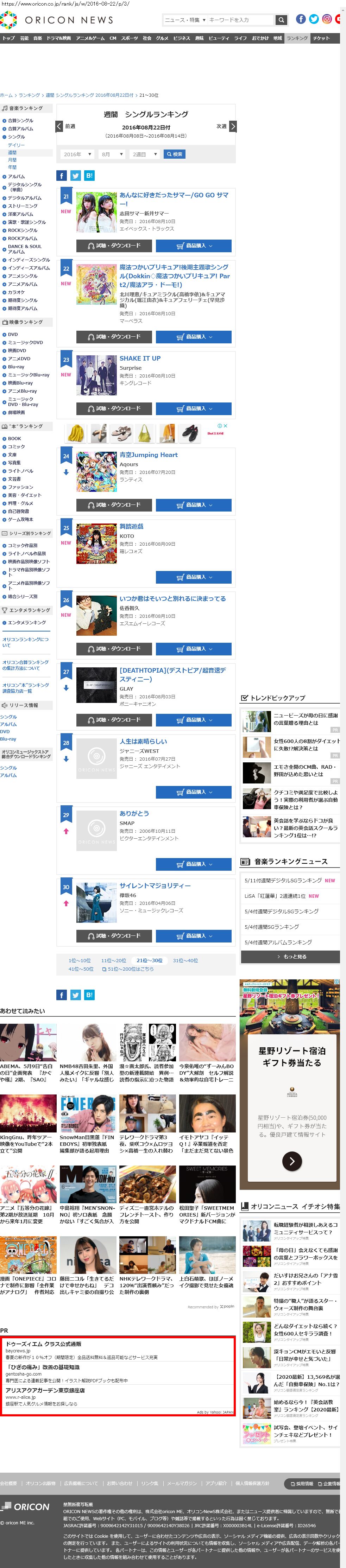Tap the blue 検索 button
The width and height of the screenshot is (346, 1568).
pos(174,154)
